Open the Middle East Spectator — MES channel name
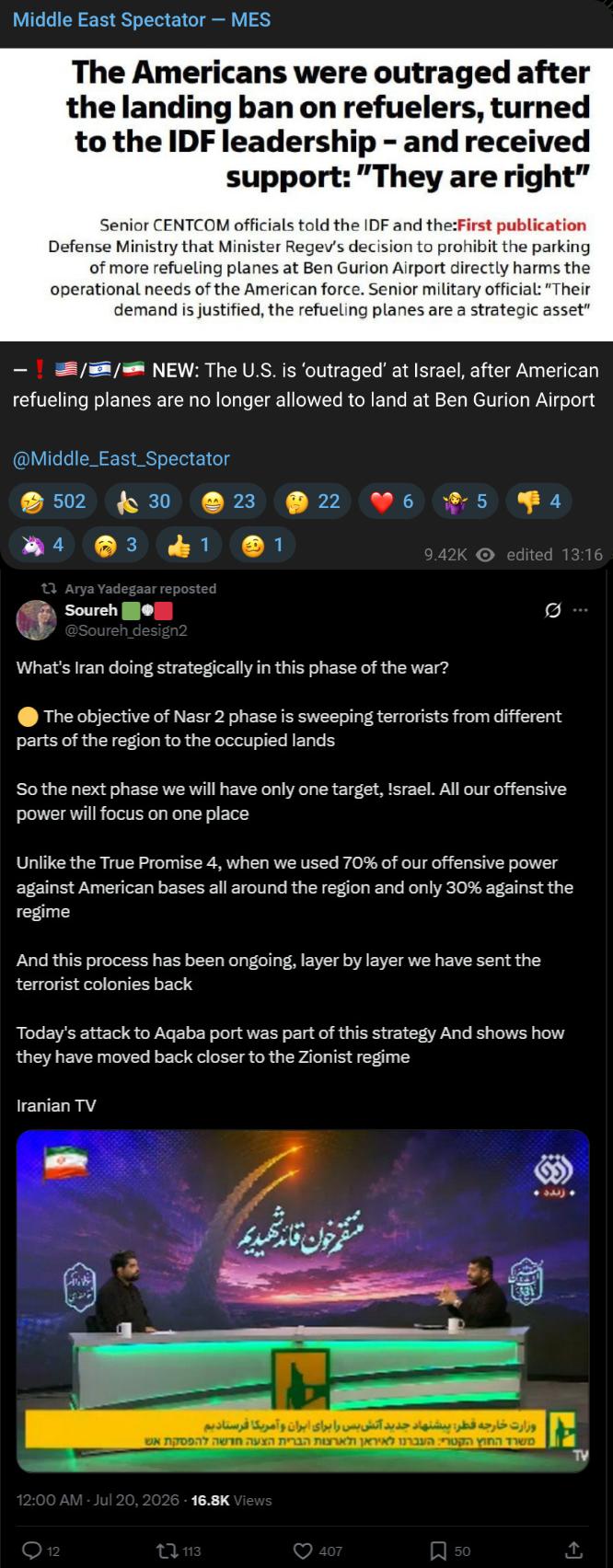The image size is (613, 1568). coord(142,19)
